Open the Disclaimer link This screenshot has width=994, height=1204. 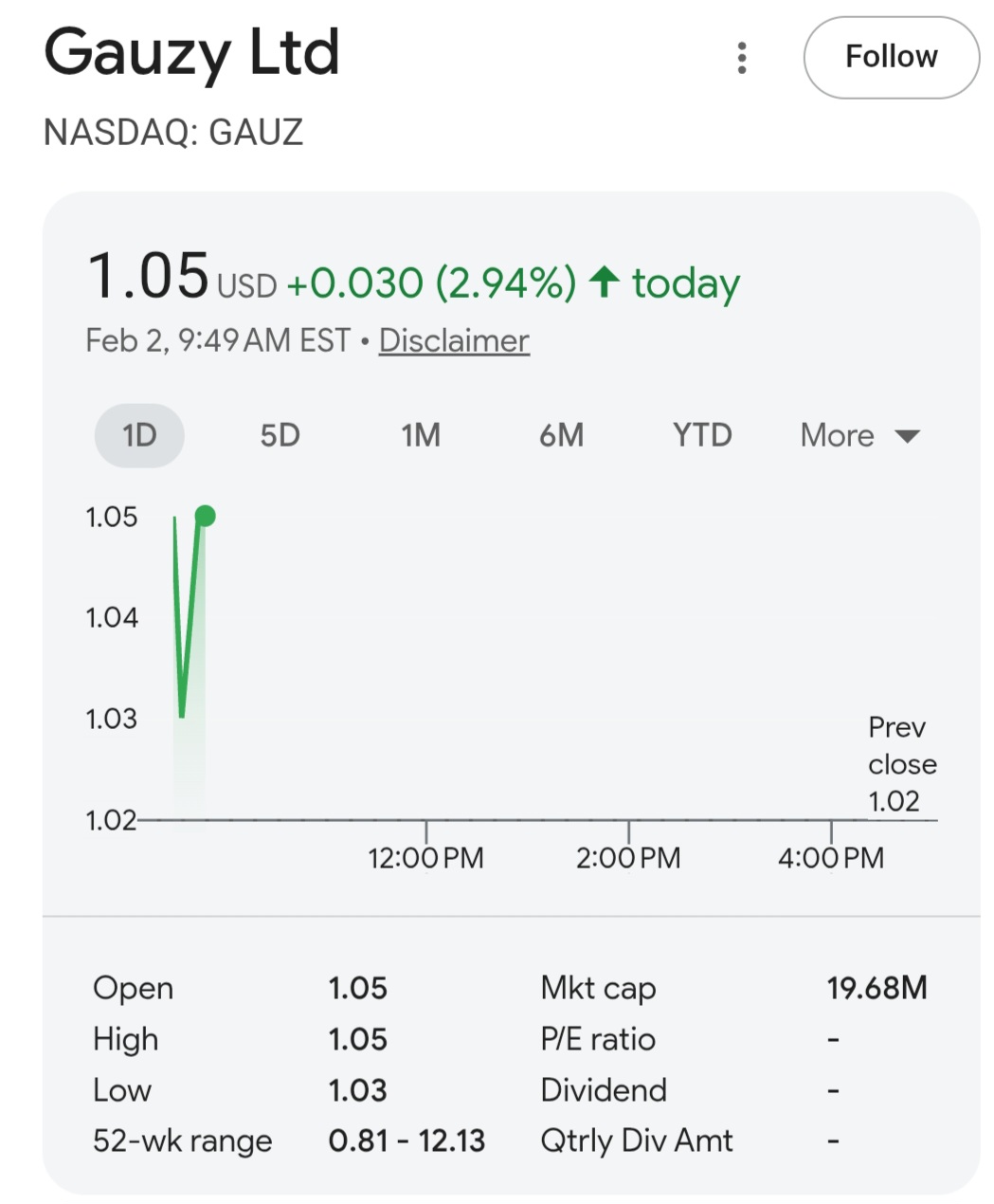454,340
